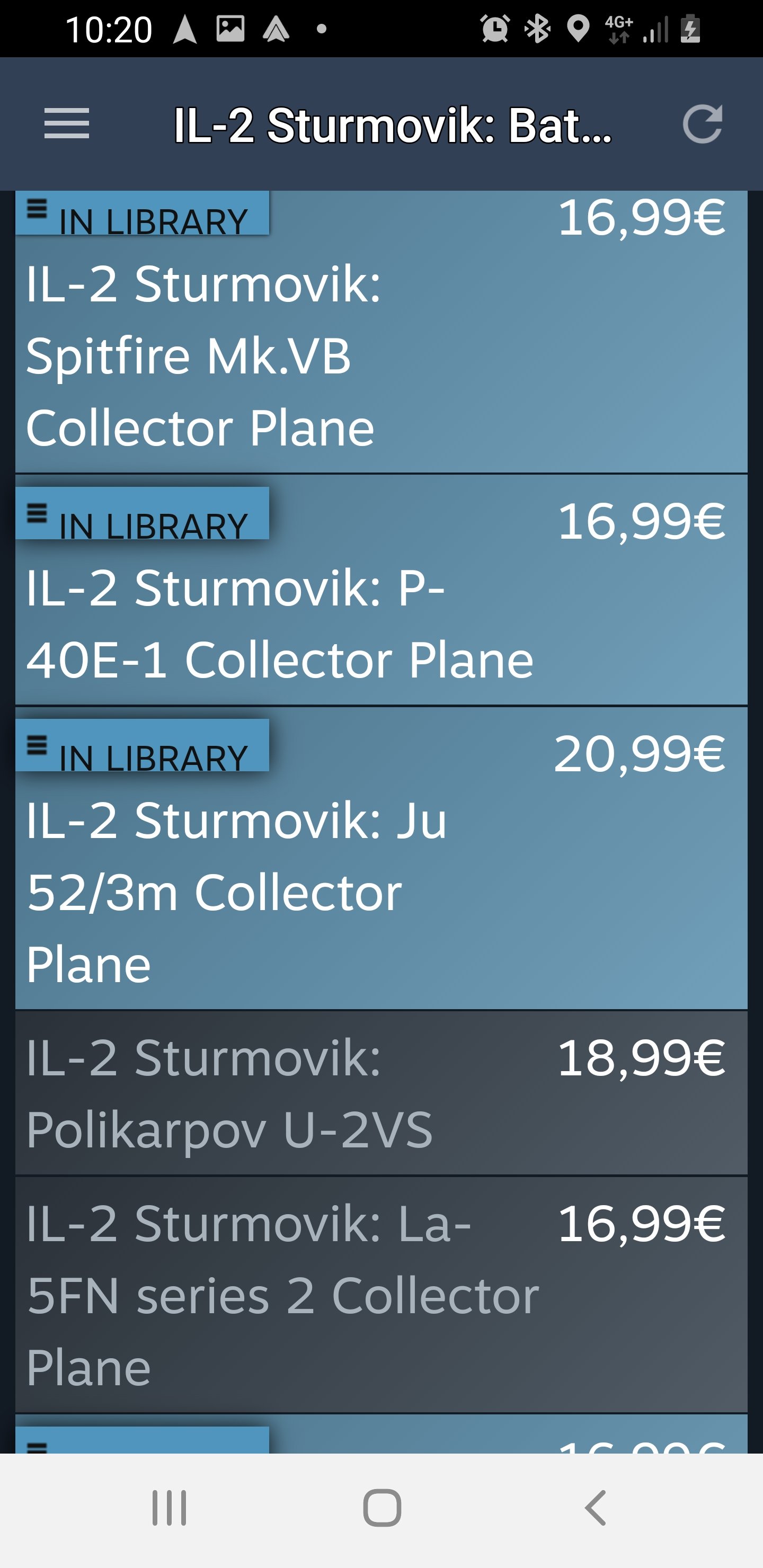Open the Spitfire Mk.VB Collector Plane item
Viewport: 763px width, 1568px height.
click(381, 332)
